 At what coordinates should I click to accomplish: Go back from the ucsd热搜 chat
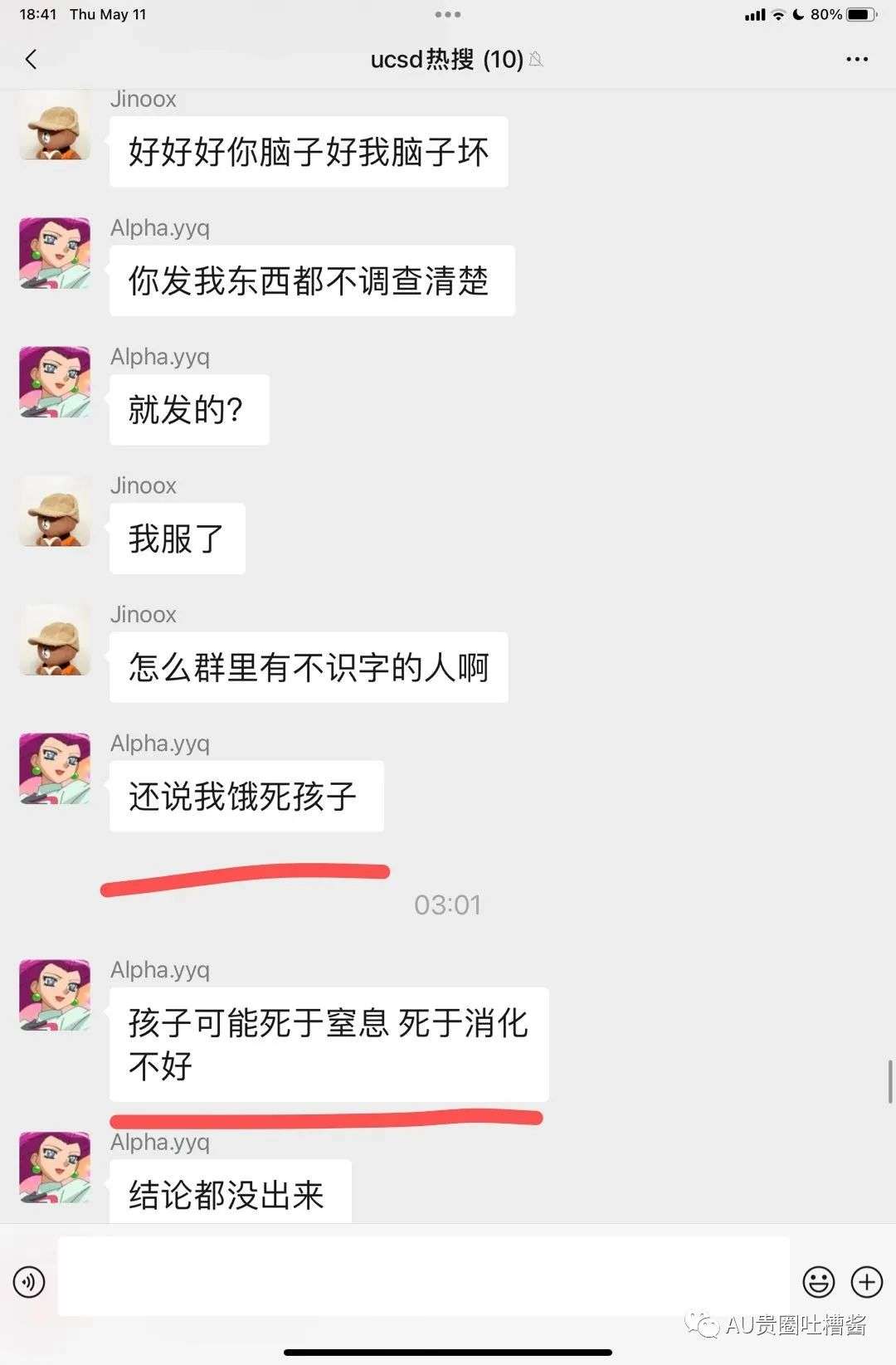point(32,59)
